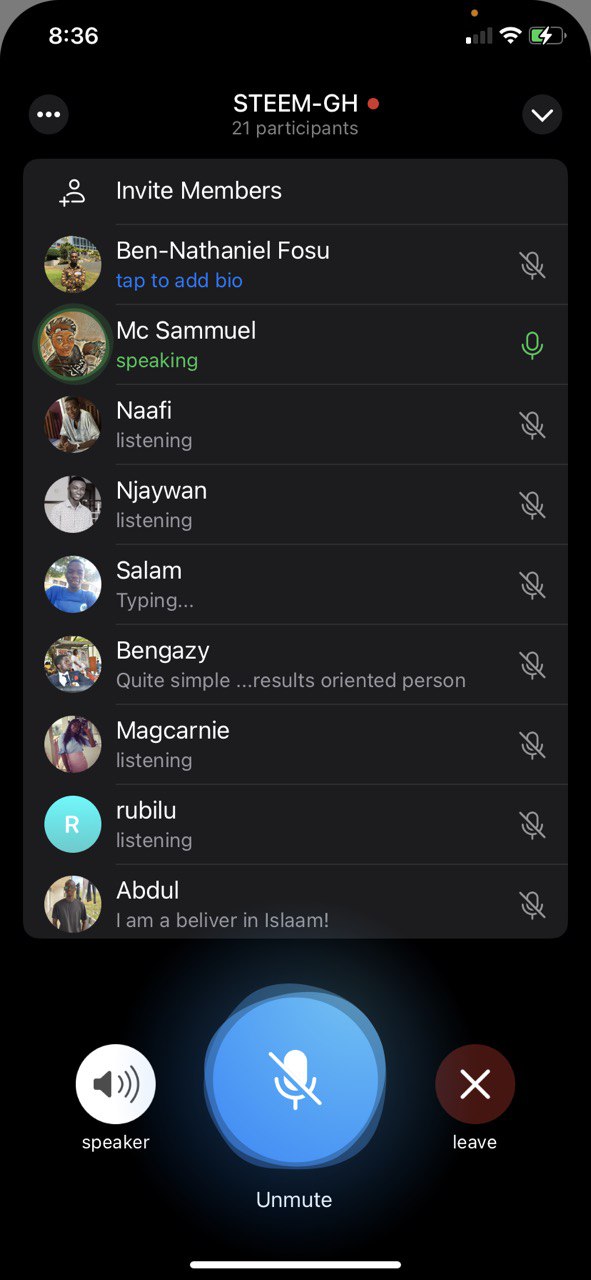This screenshot has height=1280, width=591.
Task: Select rubilu from the list
Action: tap(295, 824)
